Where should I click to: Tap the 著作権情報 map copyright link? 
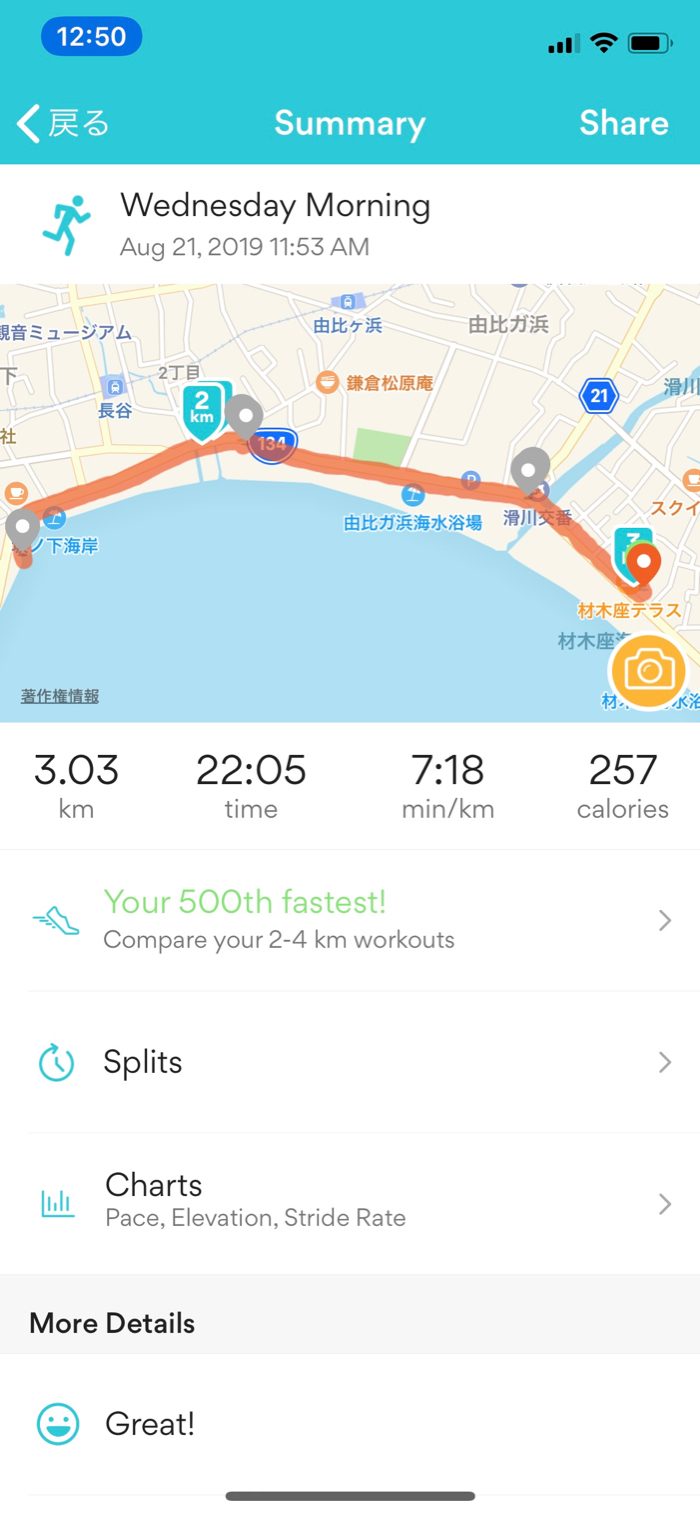point(60,697)
